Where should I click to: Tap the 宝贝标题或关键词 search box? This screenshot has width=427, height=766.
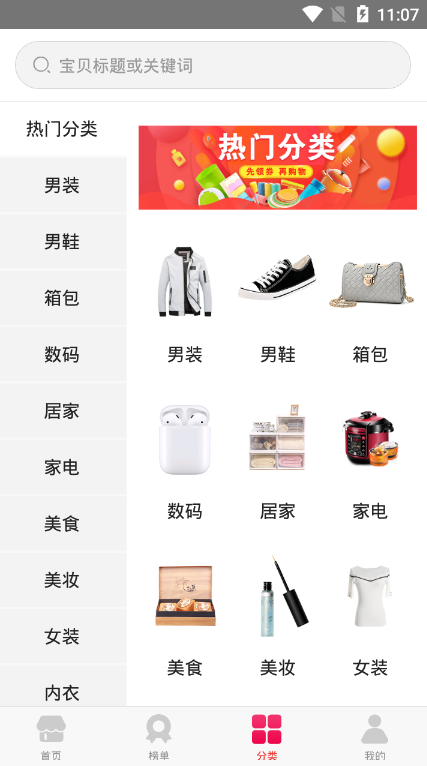point(213,65)
